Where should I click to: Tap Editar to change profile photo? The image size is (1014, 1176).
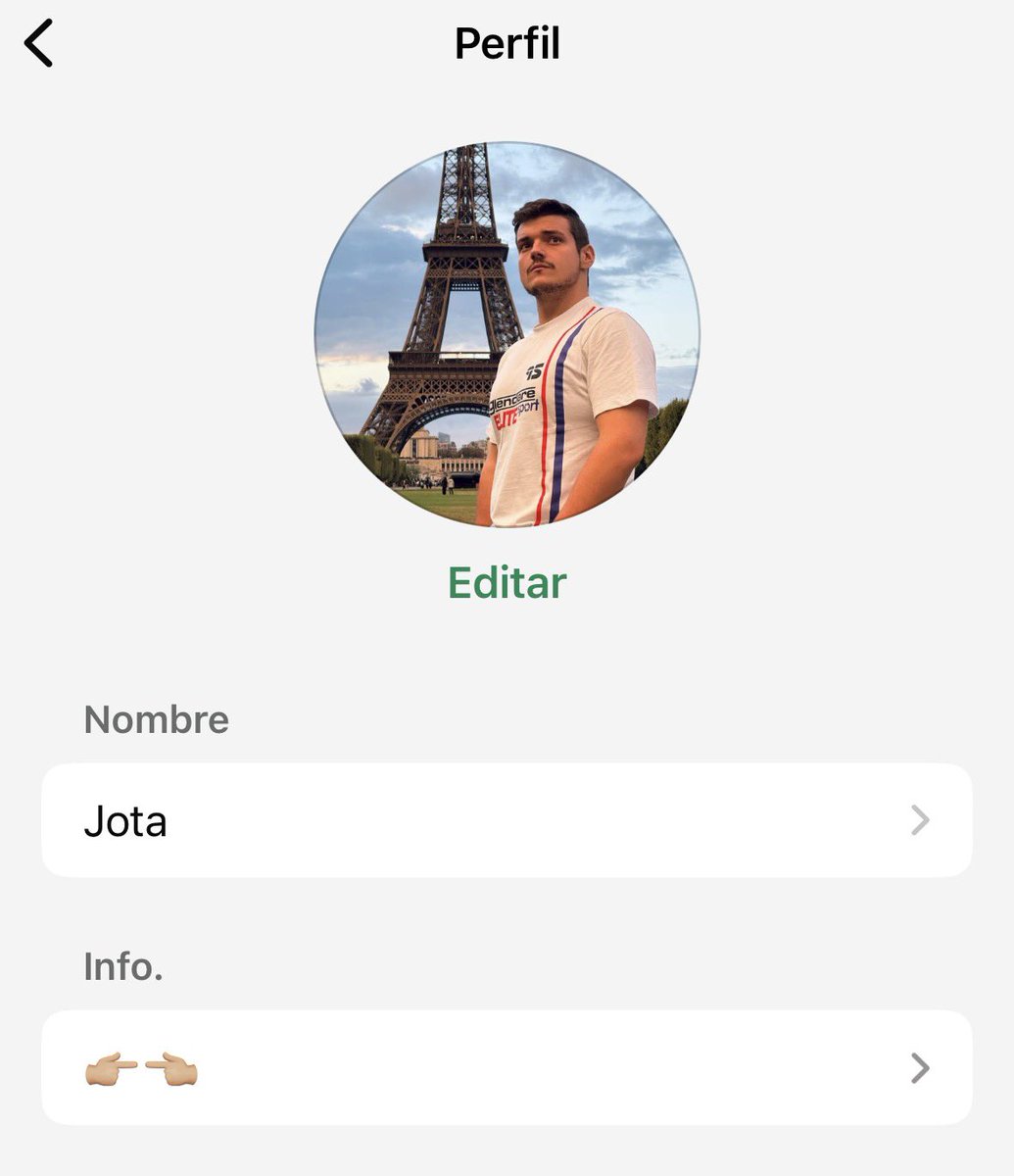(507, 583)
